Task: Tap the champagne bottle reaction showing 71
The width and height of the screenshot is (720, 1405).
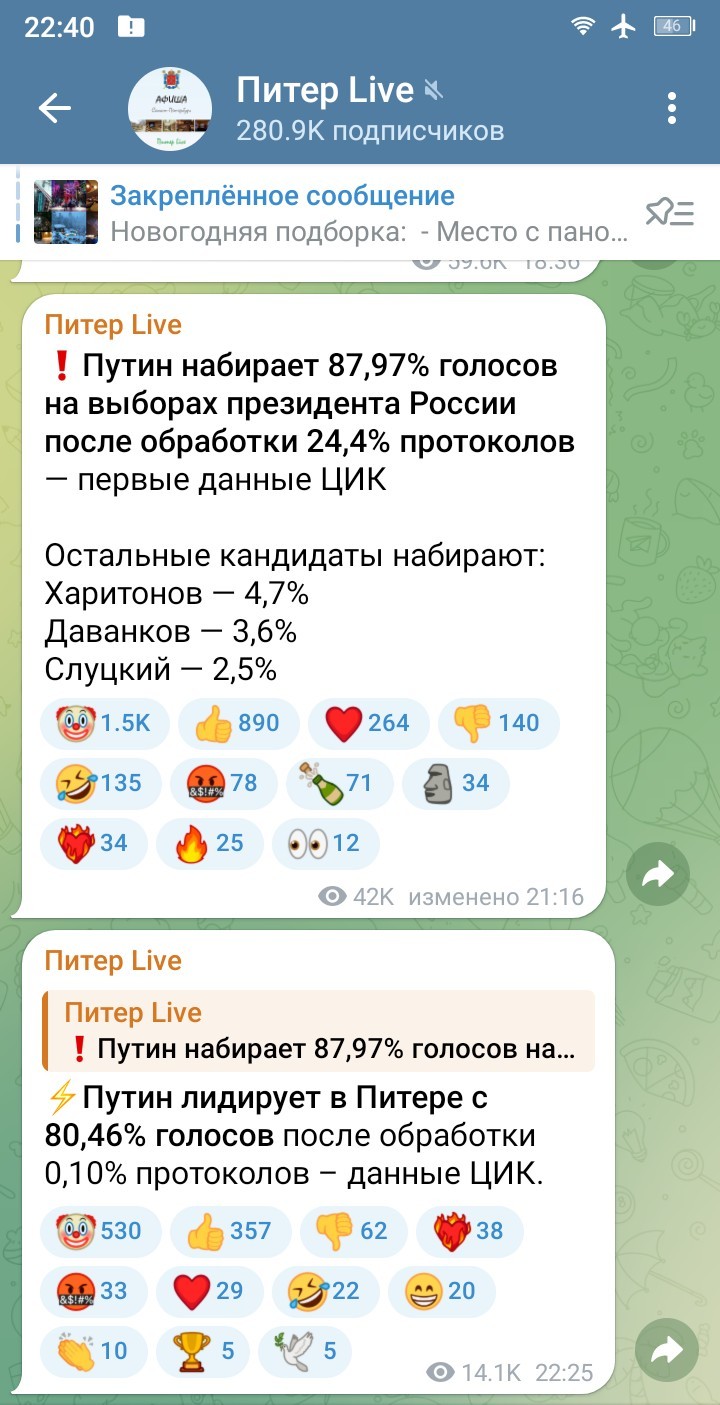Action: [339, 783]
